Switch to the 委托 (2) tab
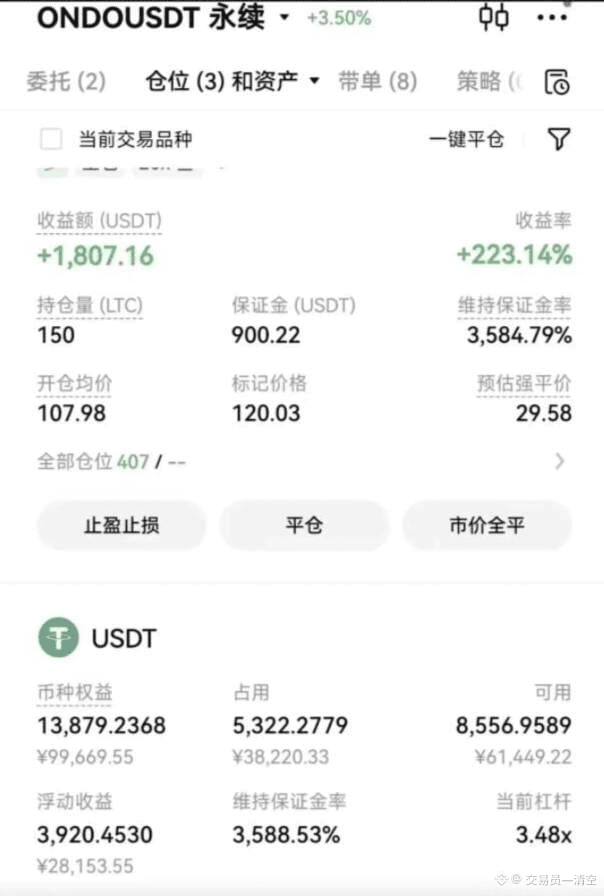The height and width of the screenshot is (896, 604). [x=65, y=82]
